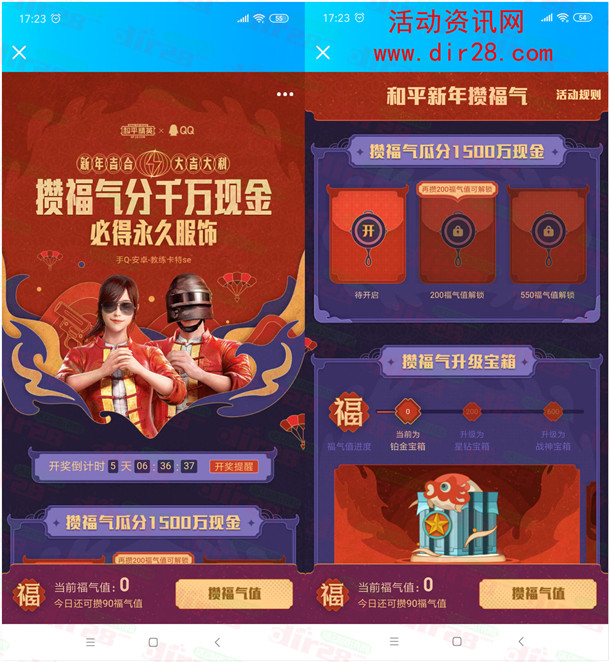The width and height of the screenshot is (610, 662).
Task: Close the page showing the countdown banner
Action: click(x=19, y=52)
